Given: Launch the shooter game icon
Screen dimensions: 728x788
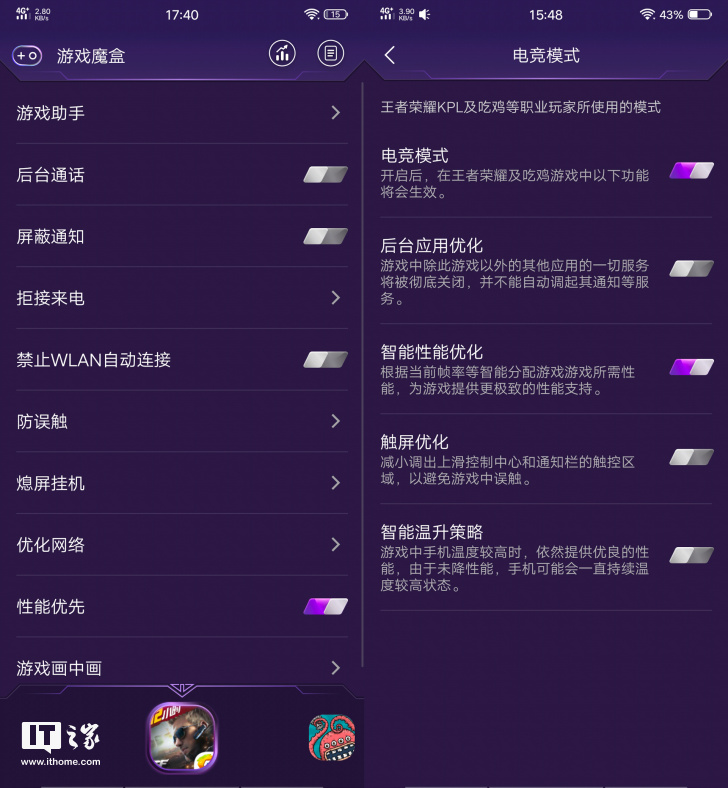Looking at the screenshot, I should (x=182, y=738).
